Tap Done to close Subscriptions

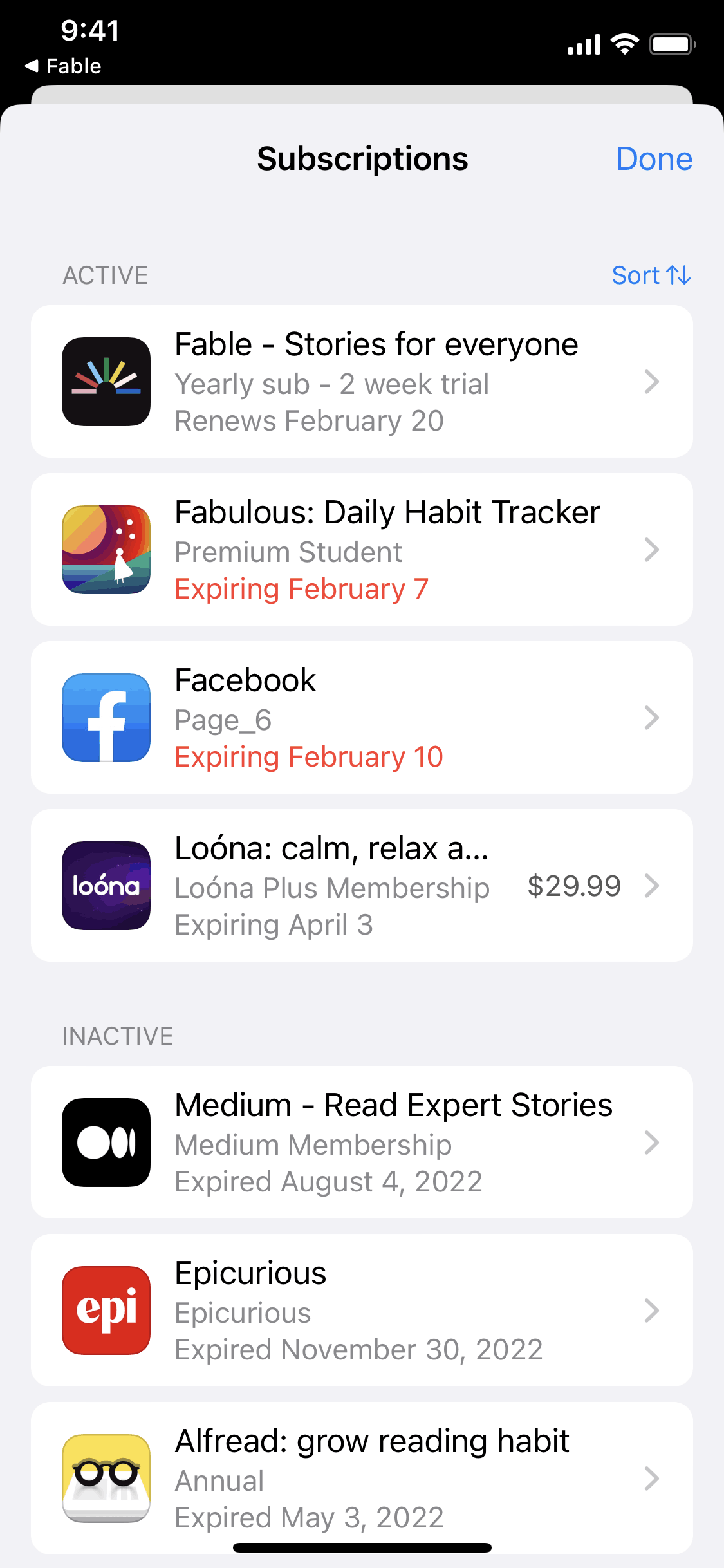tap(653, 159)
